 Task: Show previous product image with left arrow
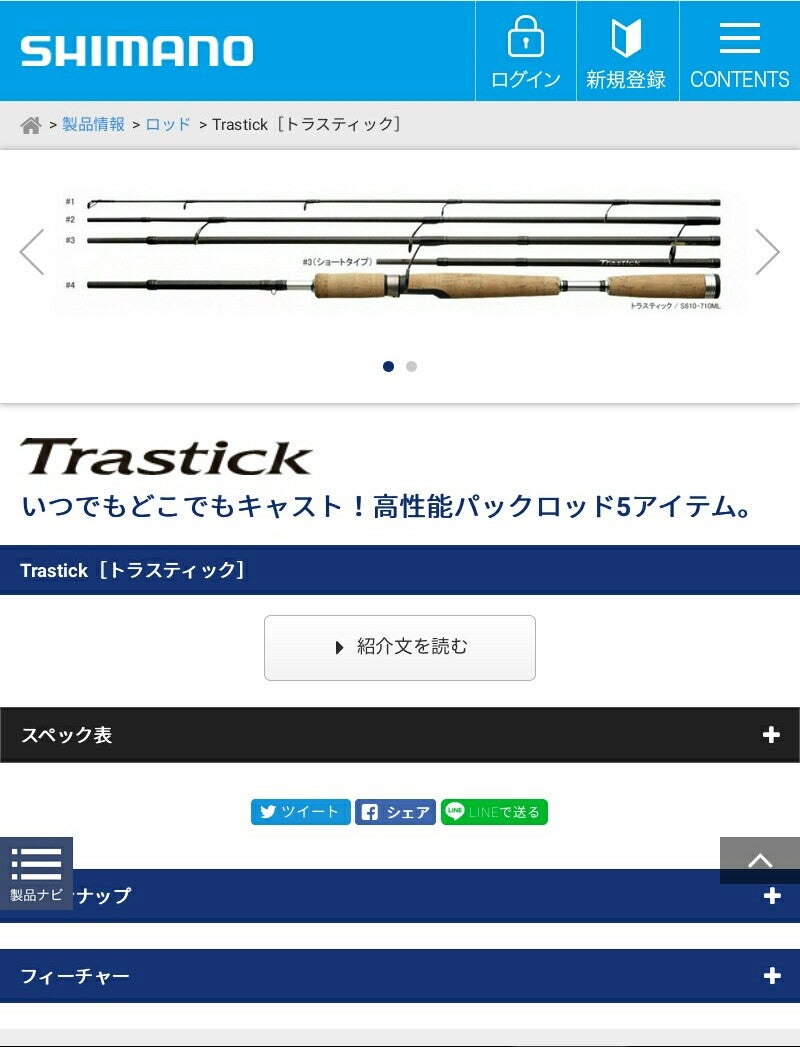coord(32,253)
